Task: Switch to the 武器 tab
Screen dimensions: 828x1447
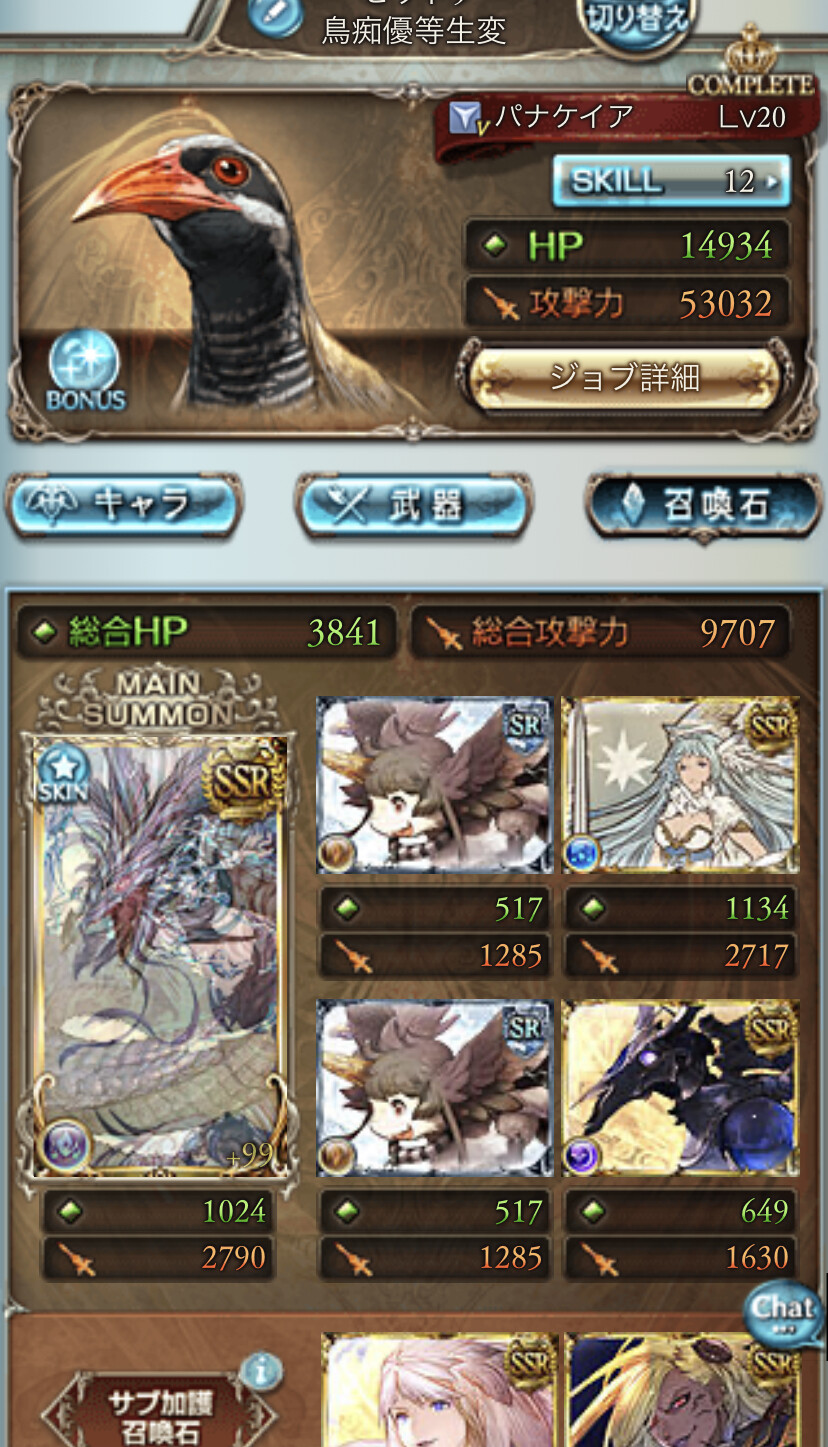Action: point(412,506)
